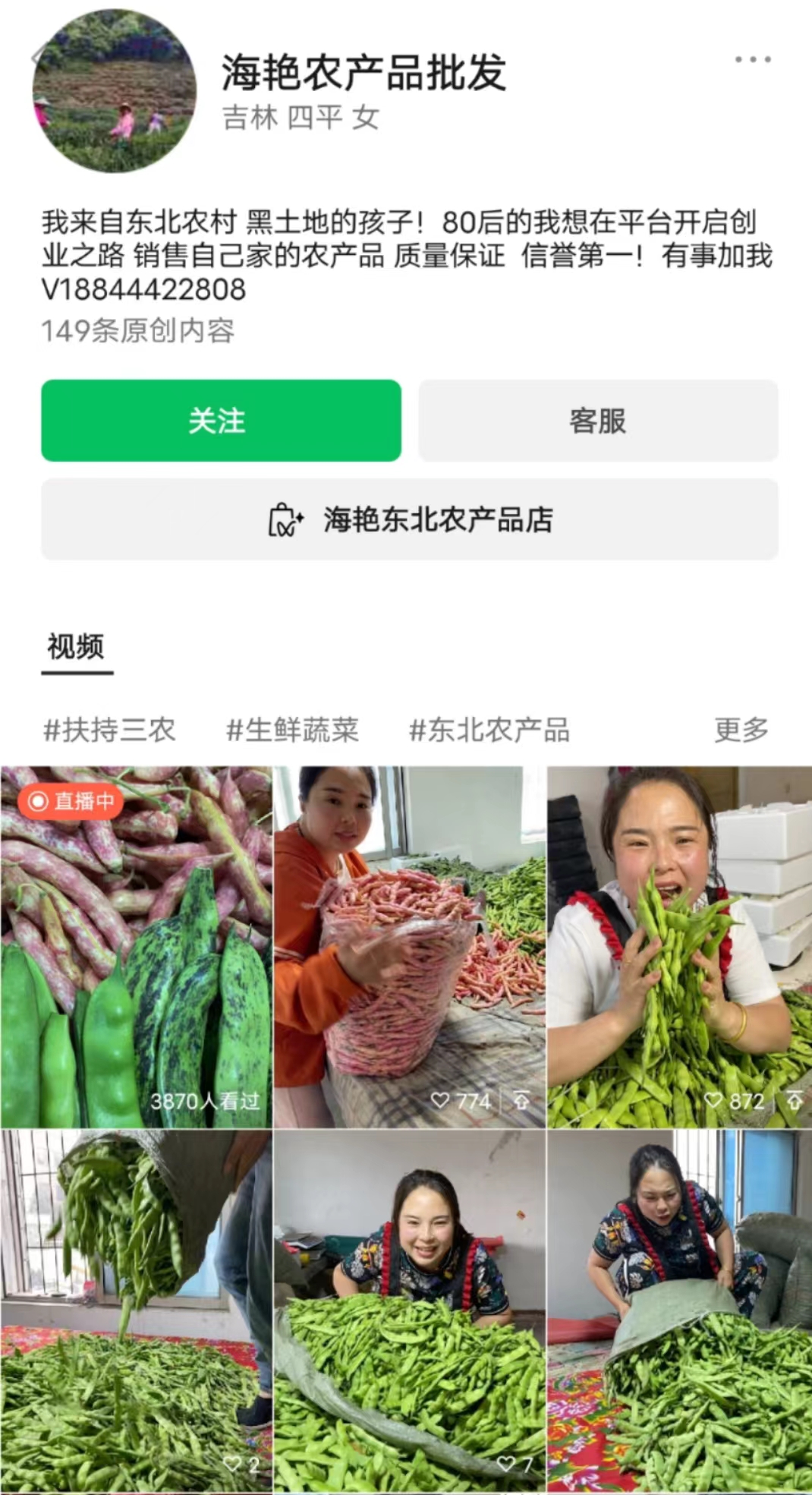Open the 海艳东北农产品店 shop

click(x=410, y=520)
